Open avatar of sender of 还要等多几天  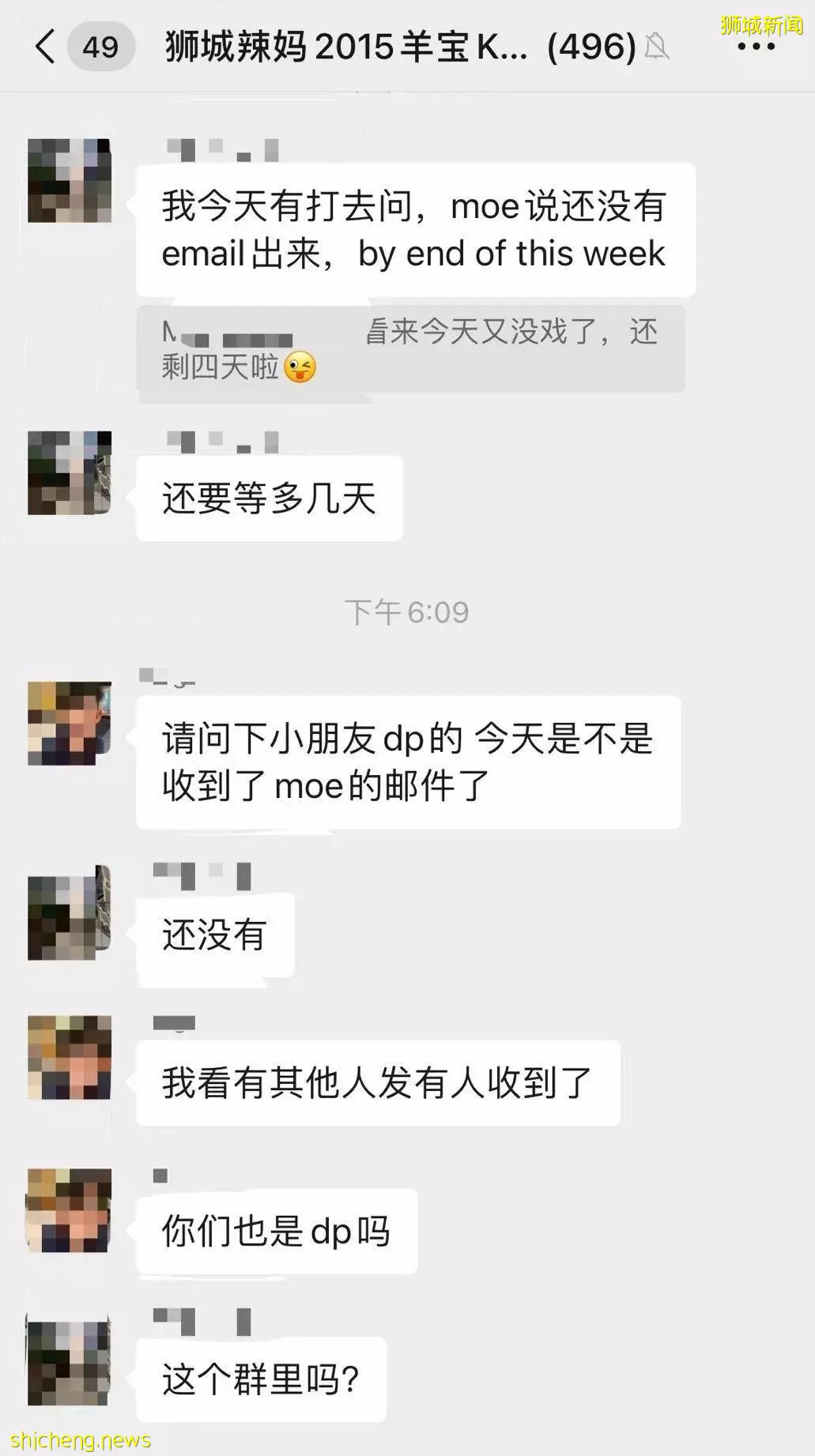[x=70, y=472]
